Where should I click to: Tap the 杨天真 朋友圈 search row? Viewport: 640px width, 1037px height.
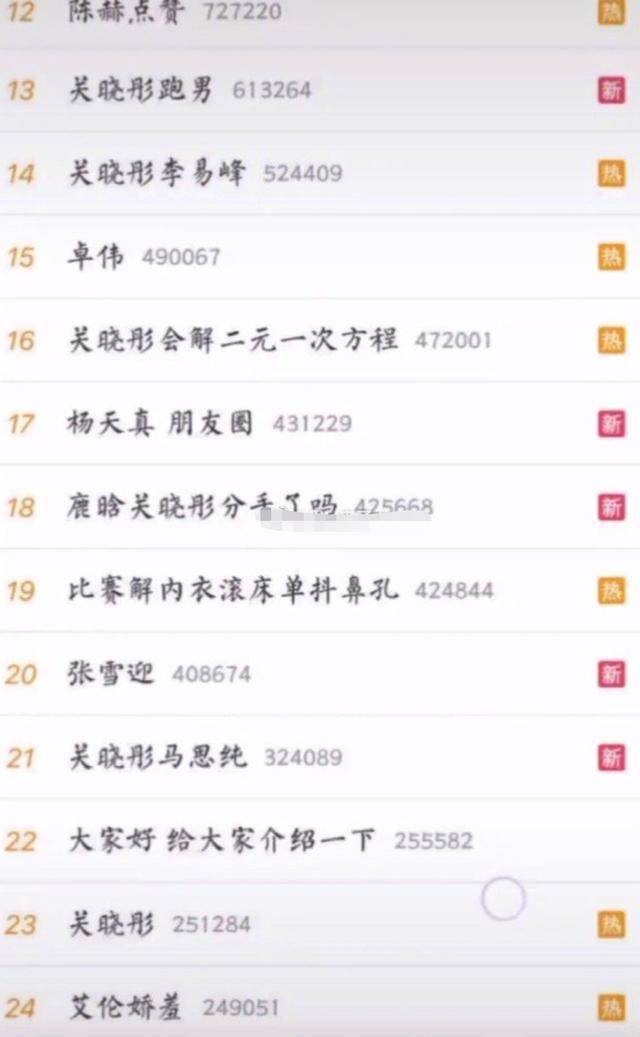pos(160,424)
